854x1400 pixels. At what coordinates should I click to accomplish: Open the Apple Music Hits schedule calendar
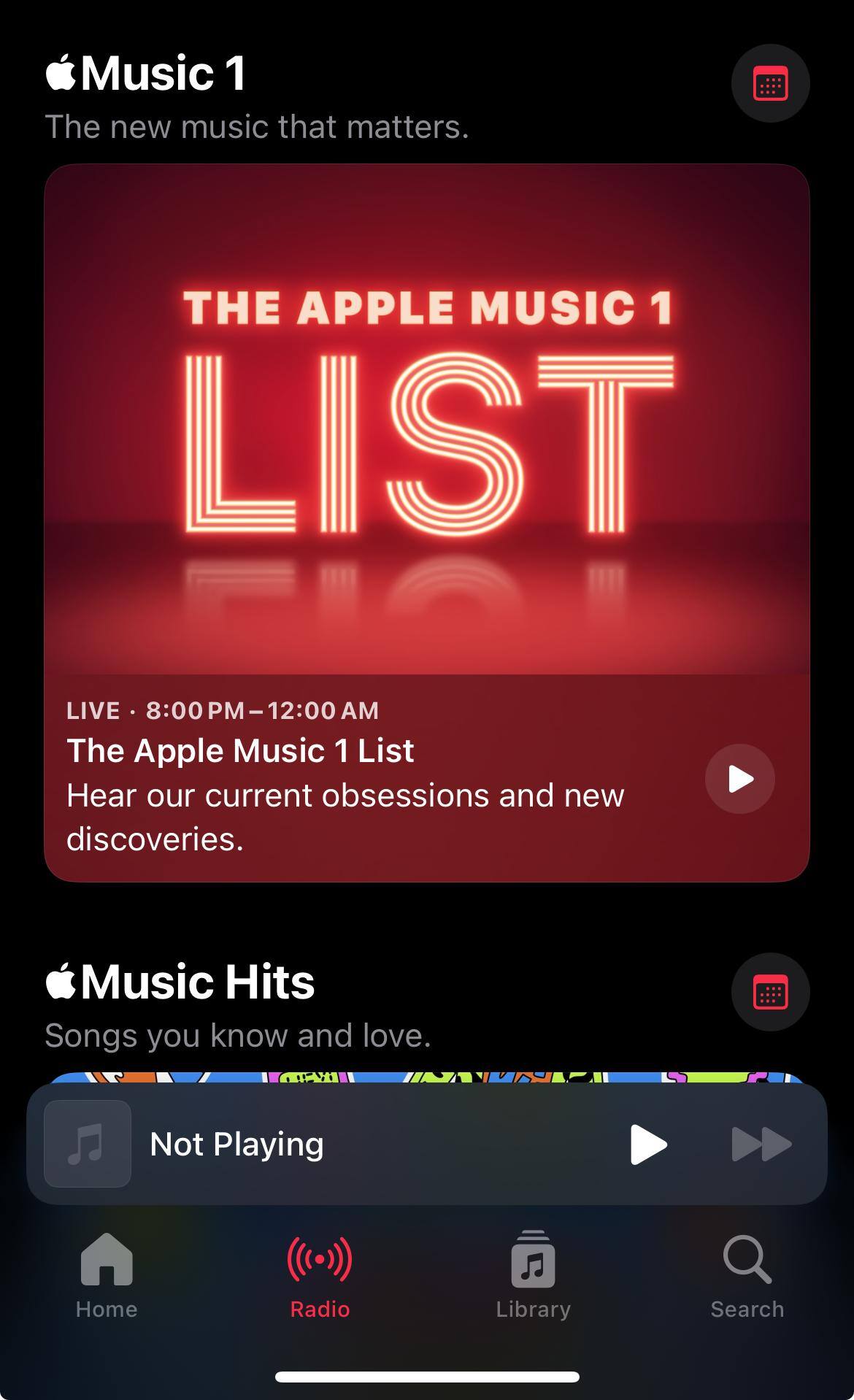(770, 992)
